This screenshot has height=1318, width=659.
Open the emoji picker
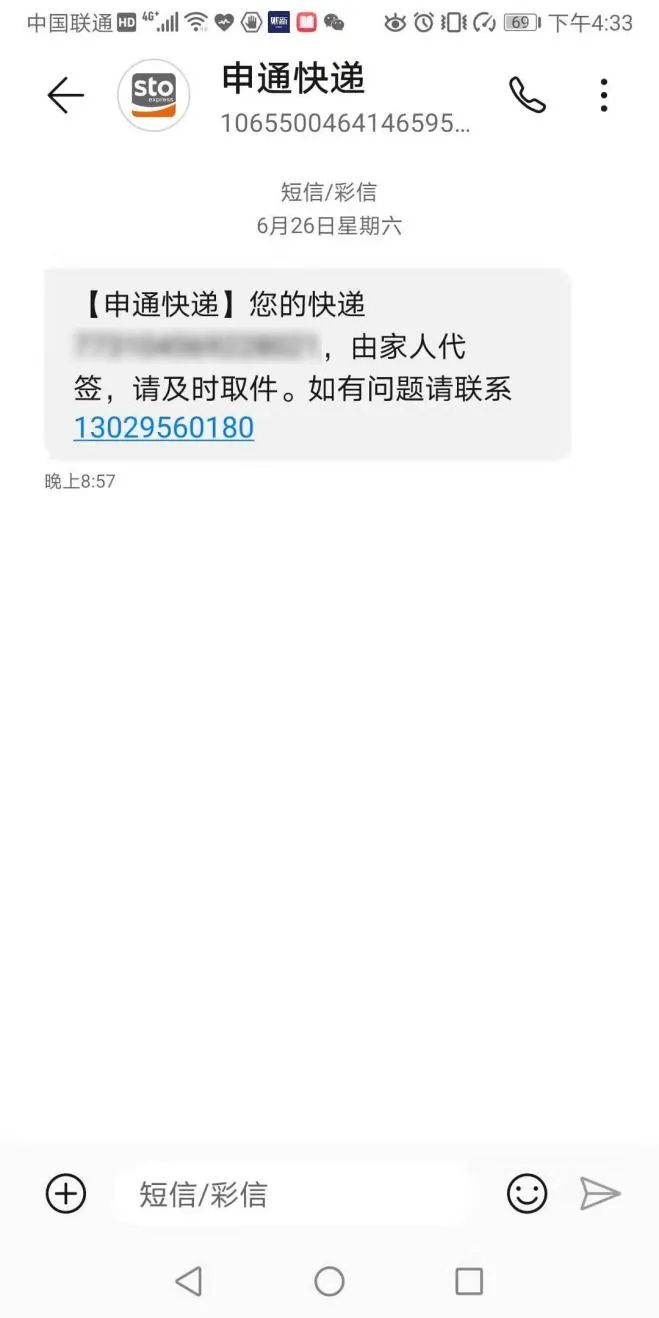point(527,1193)
